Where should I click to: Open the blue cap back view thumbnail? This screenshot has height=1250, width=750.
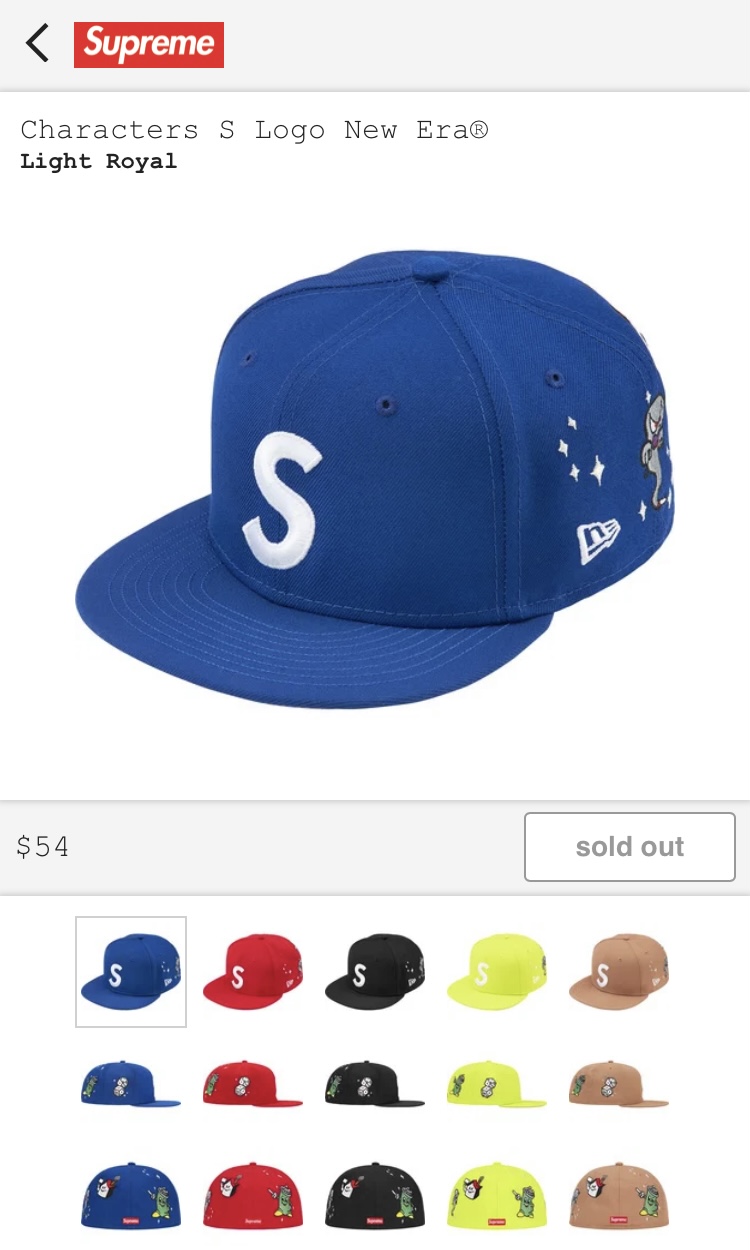(x=131, y=1196)
